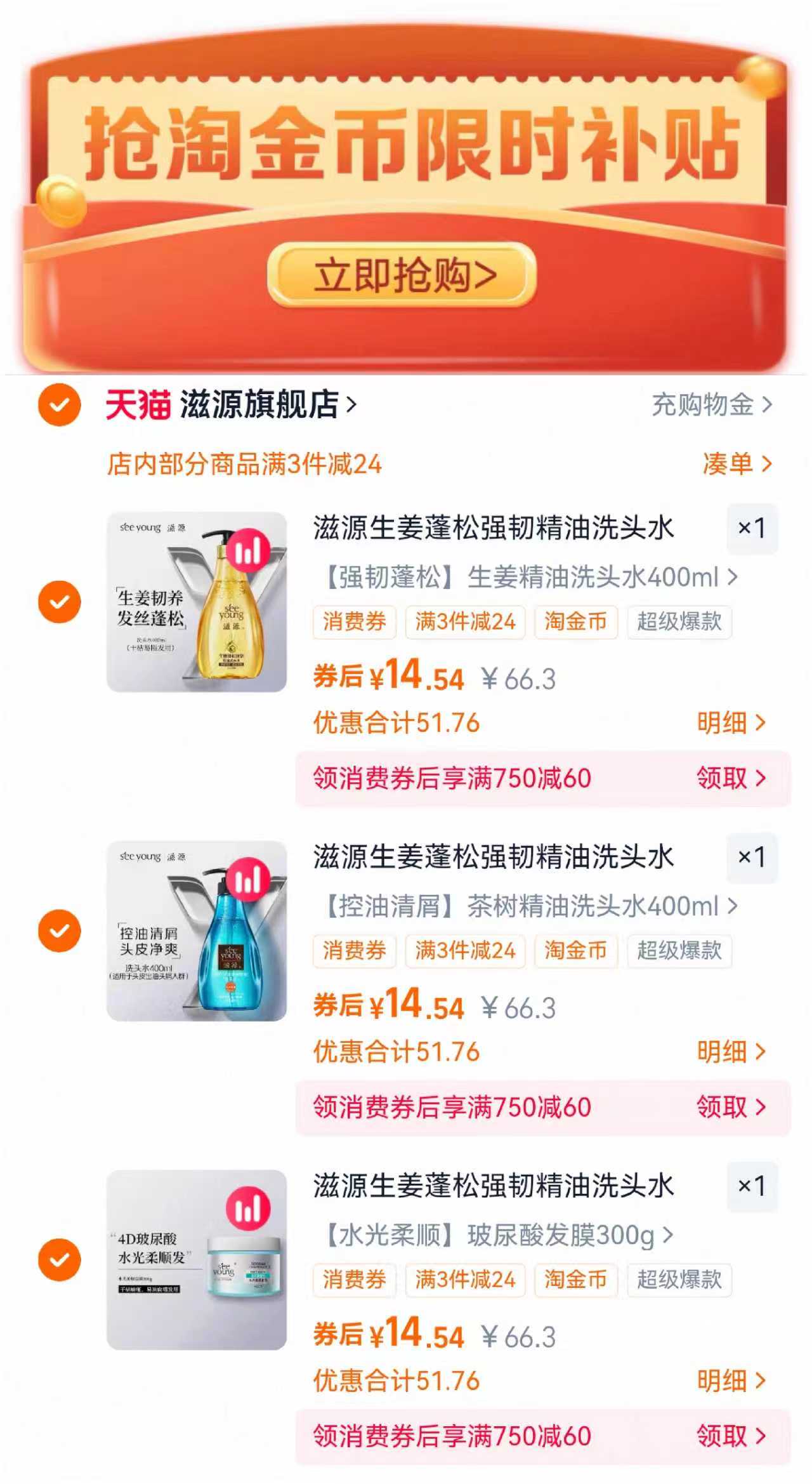
Task: Tap the 满3件减24 tag on first item
Action: point(465,623)
